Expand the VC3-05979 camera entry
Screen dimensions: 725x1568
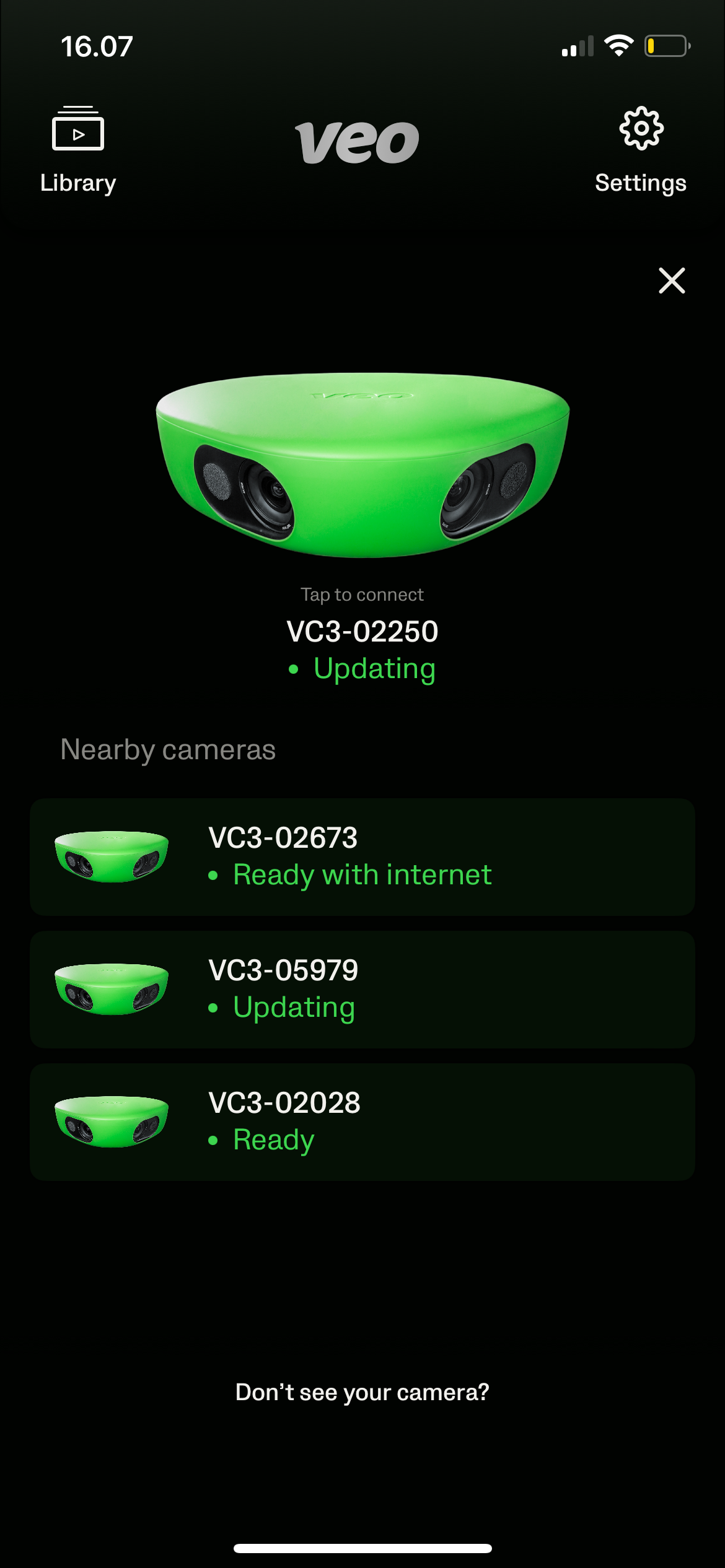[362, 989]
